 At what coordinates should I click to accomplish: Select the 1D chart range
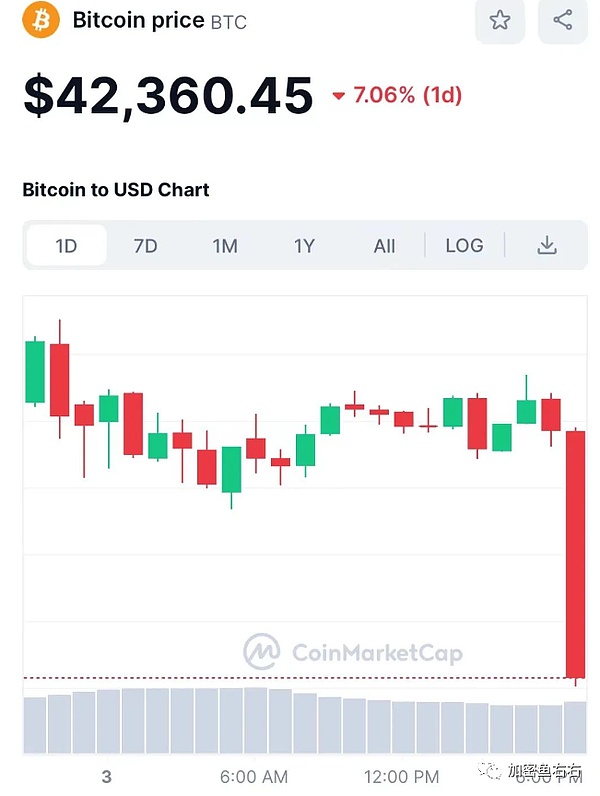point(66,245)
